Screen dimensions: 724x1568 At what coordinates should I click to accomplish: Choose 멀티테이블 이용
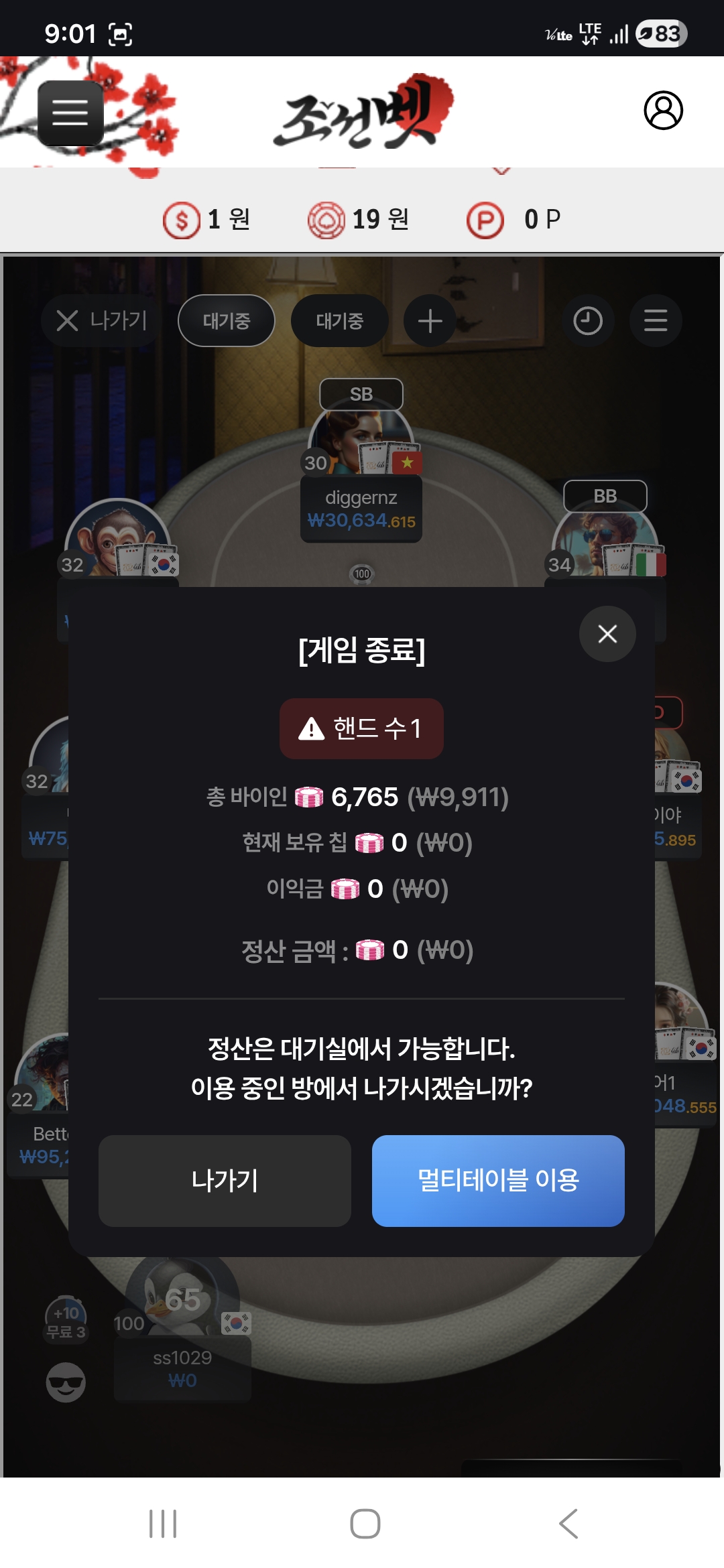click(498, 1181)
